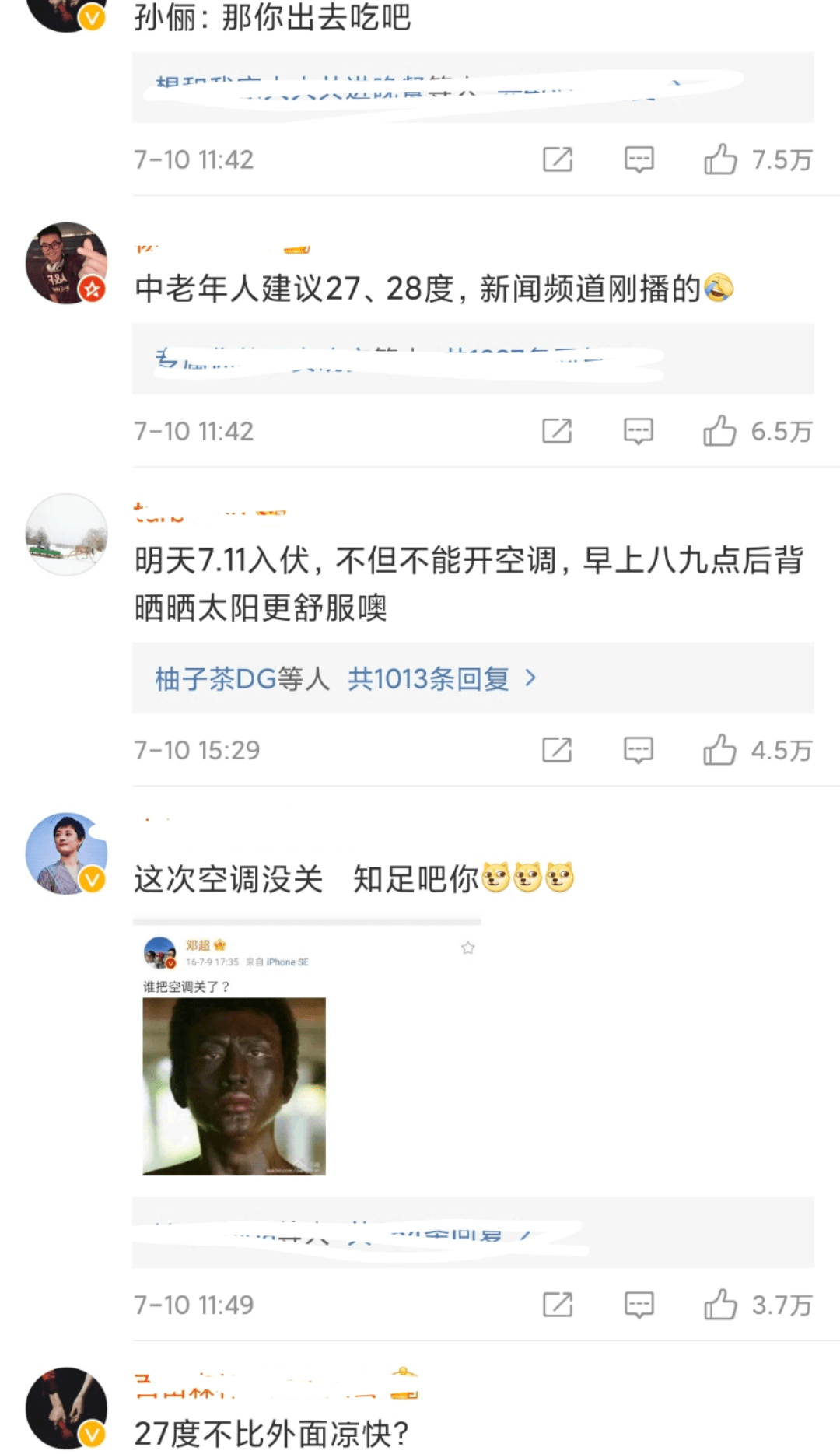Reply to the 这次空调没关 comment
The width and height of the screenshot is (840, 1454).
(639, 1305)
